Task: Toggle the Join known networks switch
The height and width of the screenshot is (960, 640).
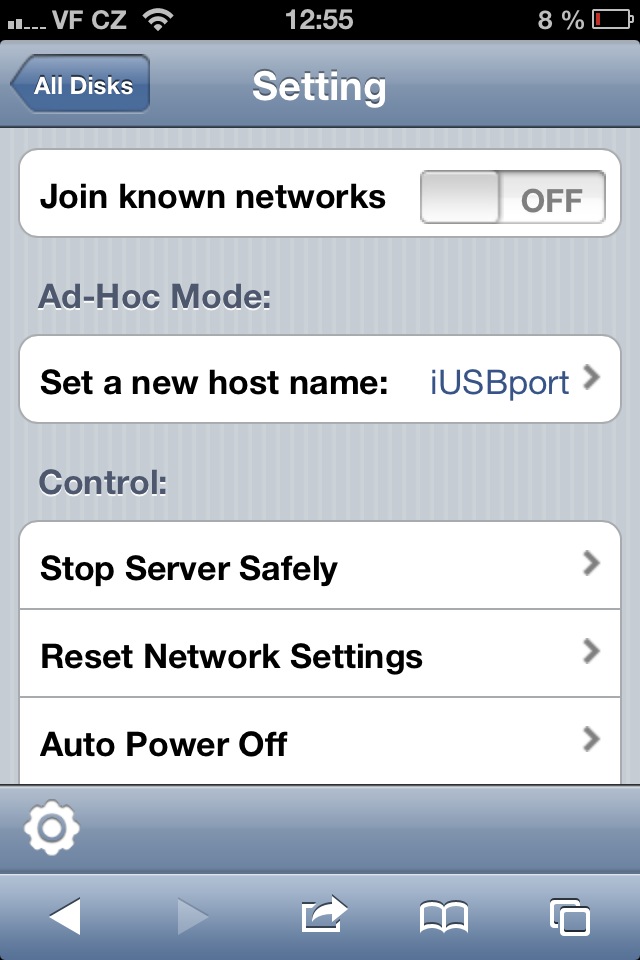Action: pyautogui.click(x=512, y=197)
